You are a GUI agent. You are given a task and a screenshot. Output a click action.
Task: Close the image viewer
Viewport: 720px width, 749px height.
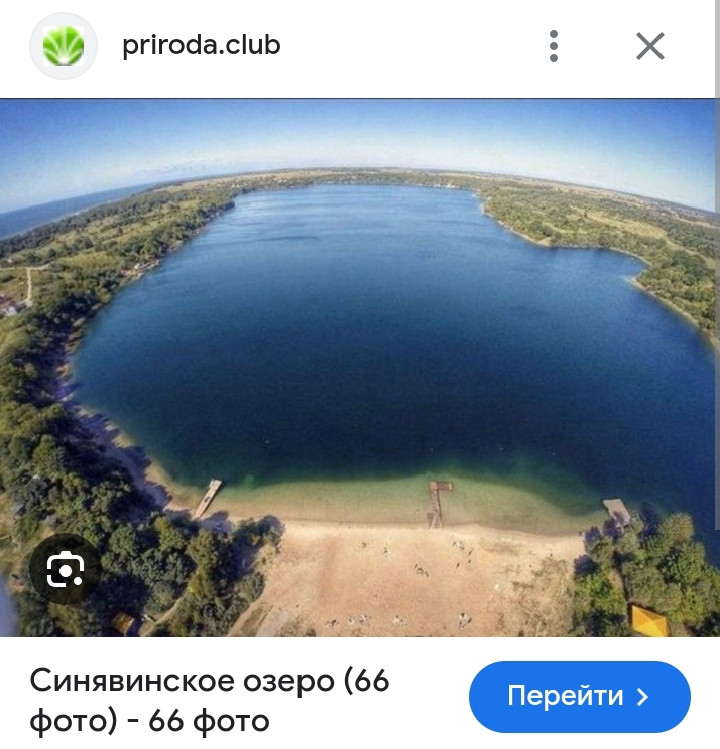650,46
